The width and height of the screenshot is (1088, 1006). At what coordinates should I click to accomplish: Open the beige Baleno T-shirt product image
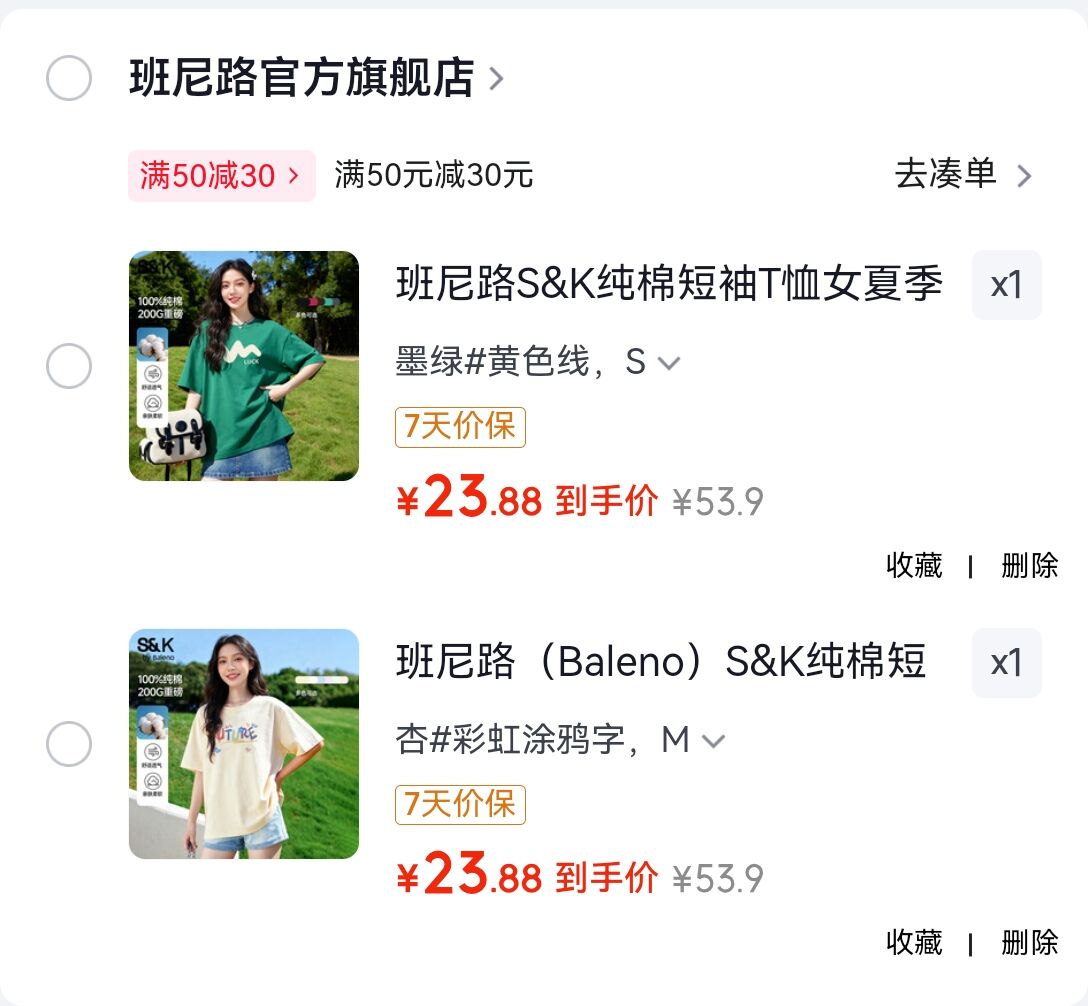click(x=244, y=744)
